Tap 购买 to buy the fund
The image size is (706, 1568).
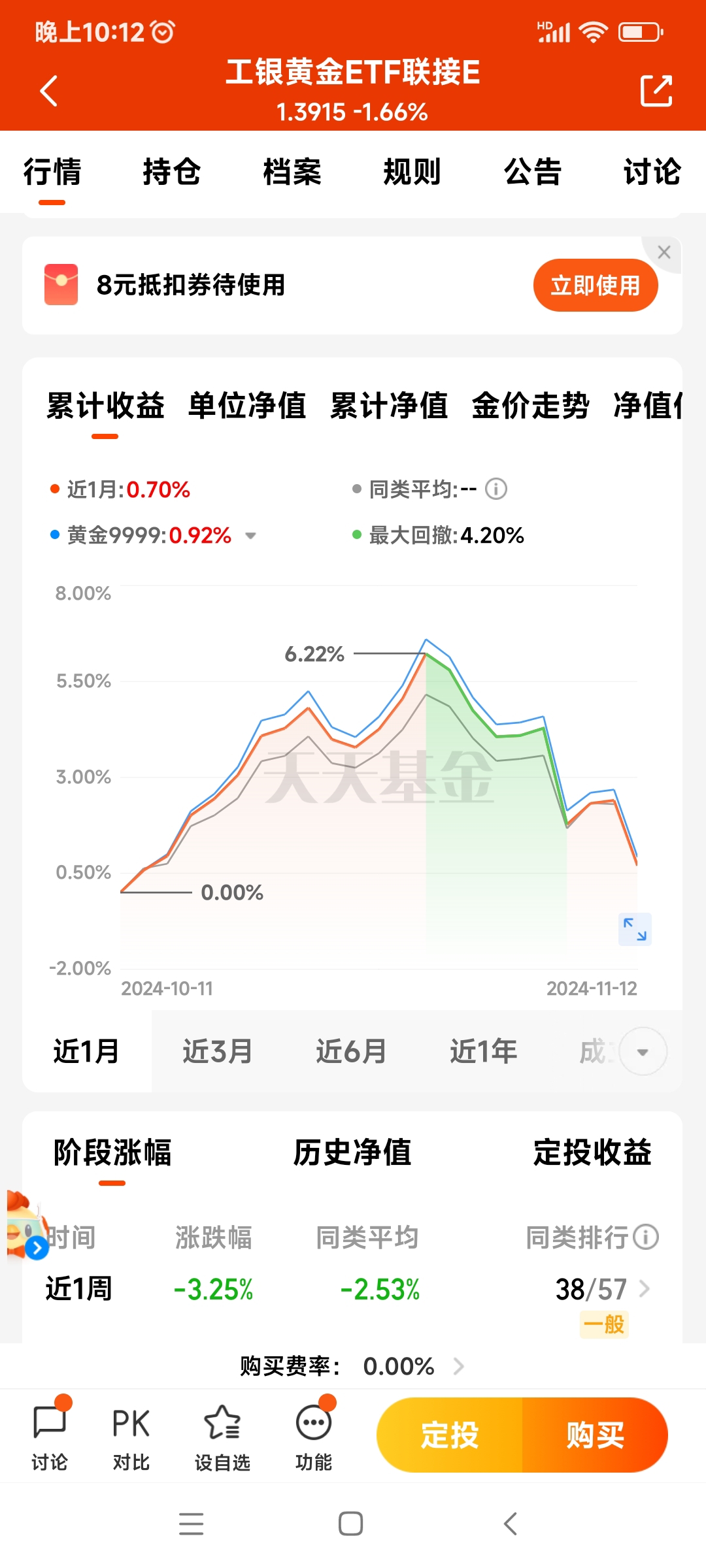tap(595, 1435)
